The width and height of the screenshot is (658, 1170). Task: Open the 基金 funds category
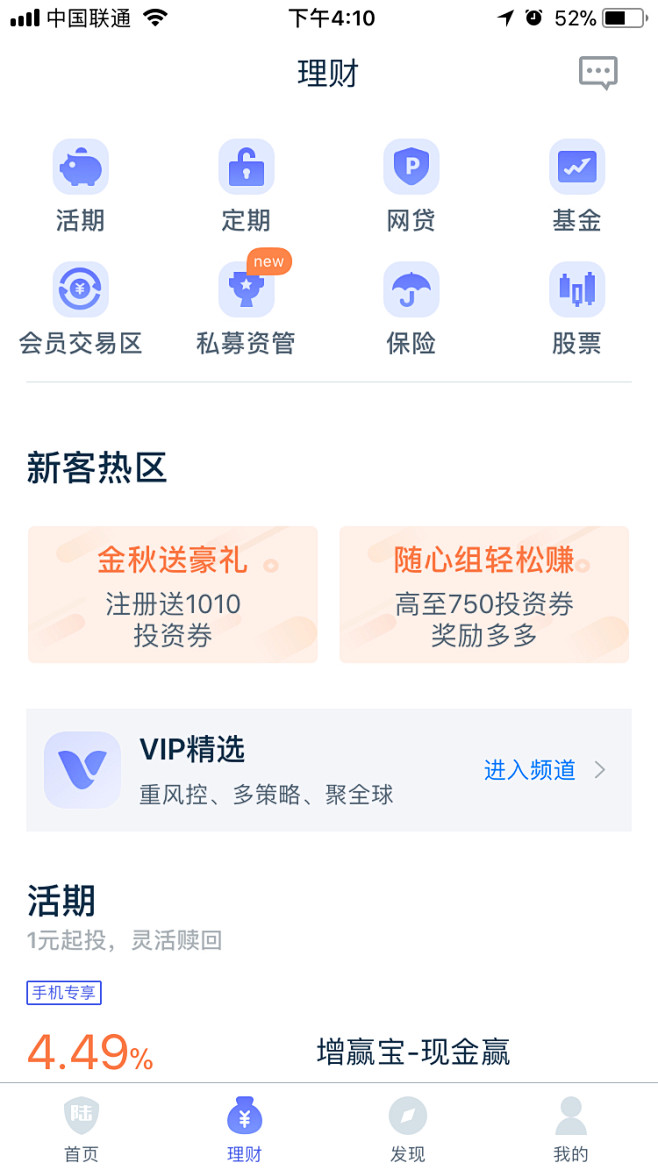[577, 186]
